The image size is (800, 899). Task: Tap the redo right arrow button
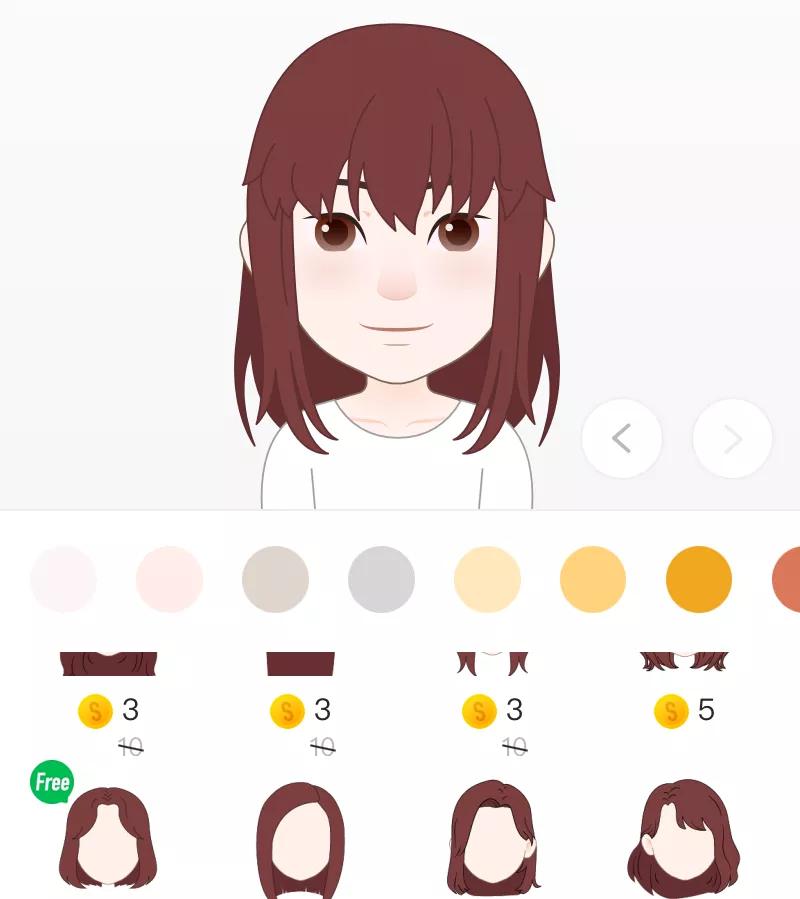coord(732,438)
